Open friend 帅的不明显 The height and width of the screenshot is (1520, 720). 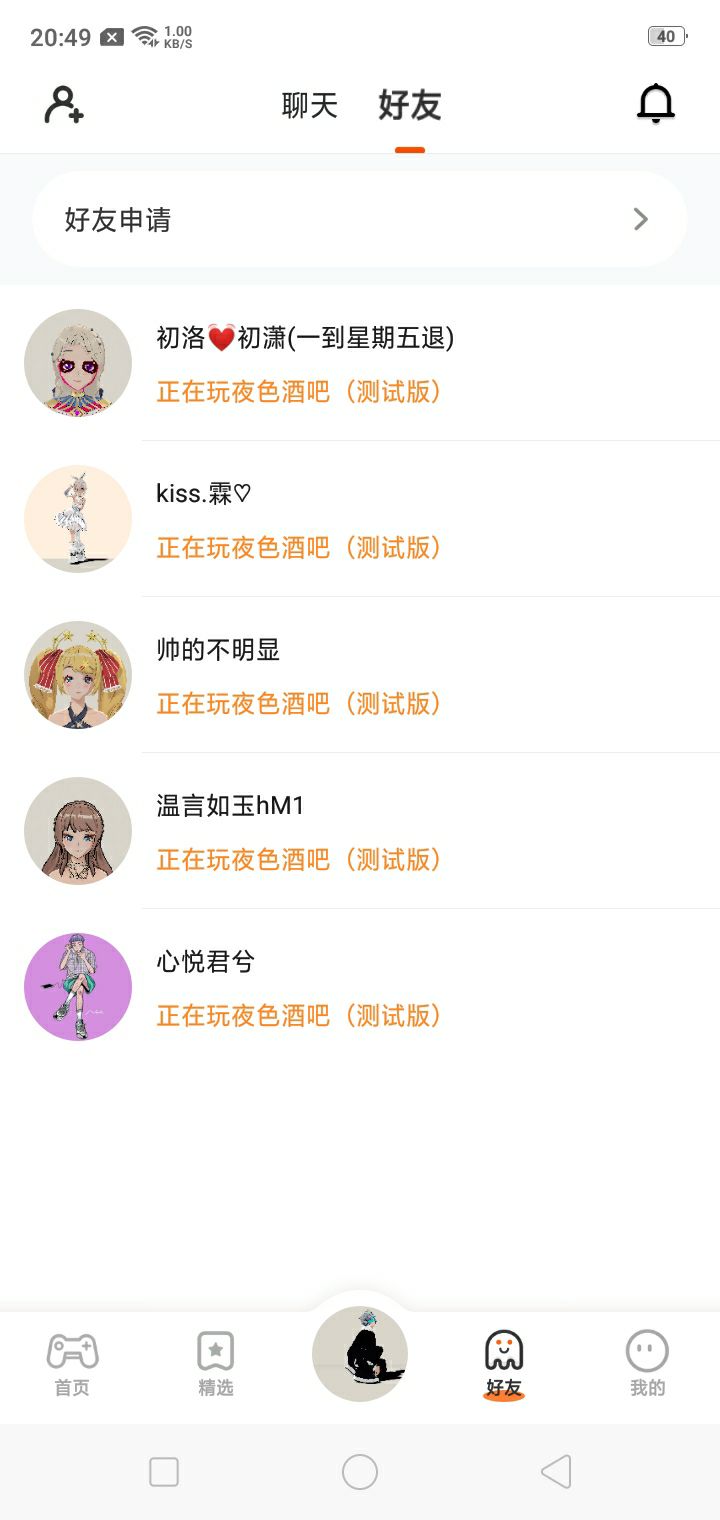pos(360,675)
